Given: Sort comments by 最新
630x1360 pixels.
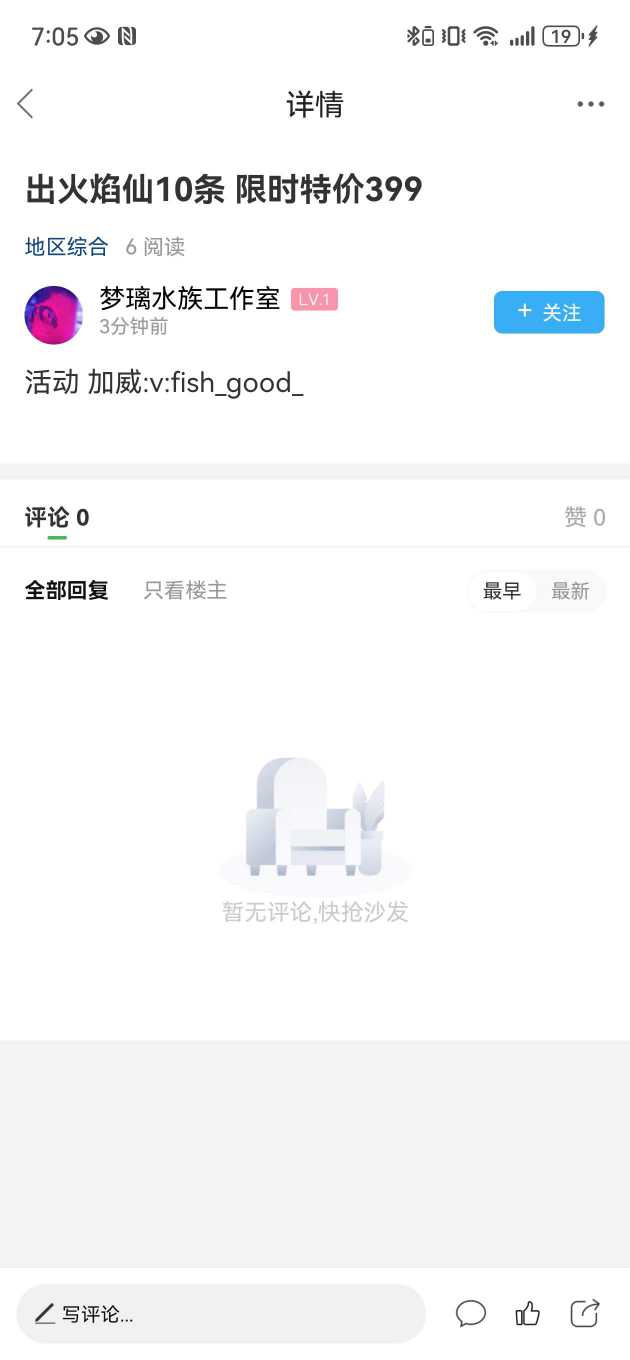Looking at the screenshot, I should click(x=570, y=591).
